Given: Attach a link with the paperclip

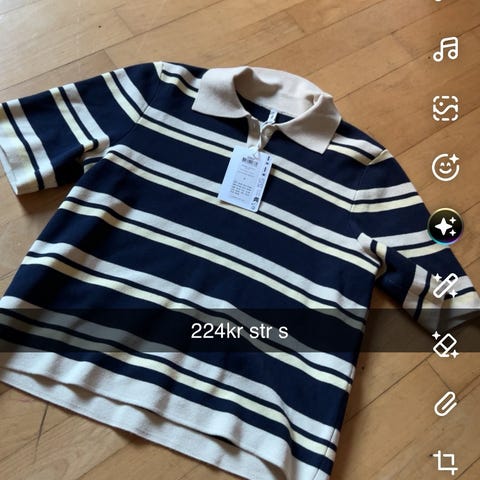Looking at the screenshot, I should pos(446,404).
